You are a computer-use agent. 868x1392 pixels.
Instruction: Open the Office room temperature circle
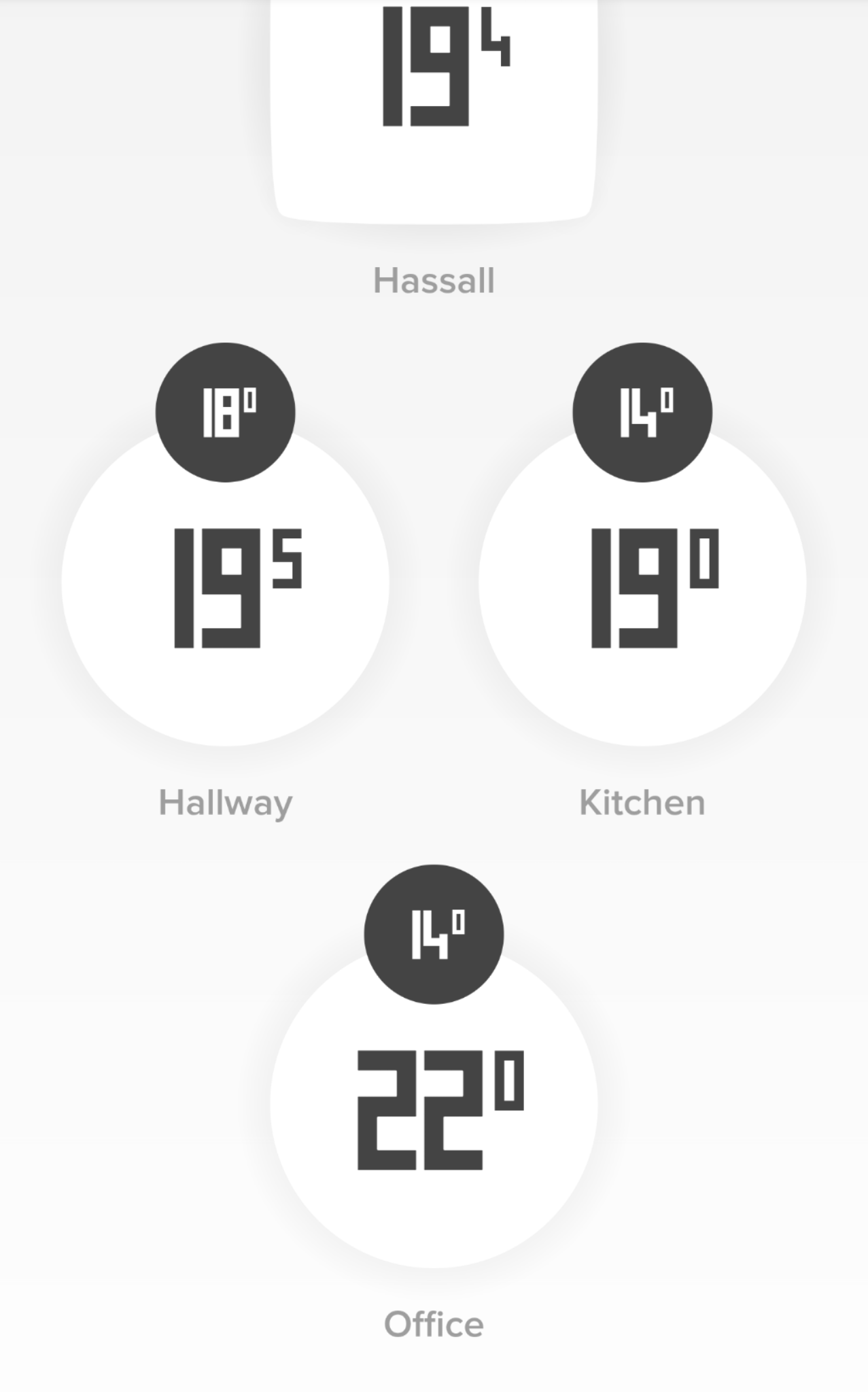pyautogui.click(x=433, y=1128)
